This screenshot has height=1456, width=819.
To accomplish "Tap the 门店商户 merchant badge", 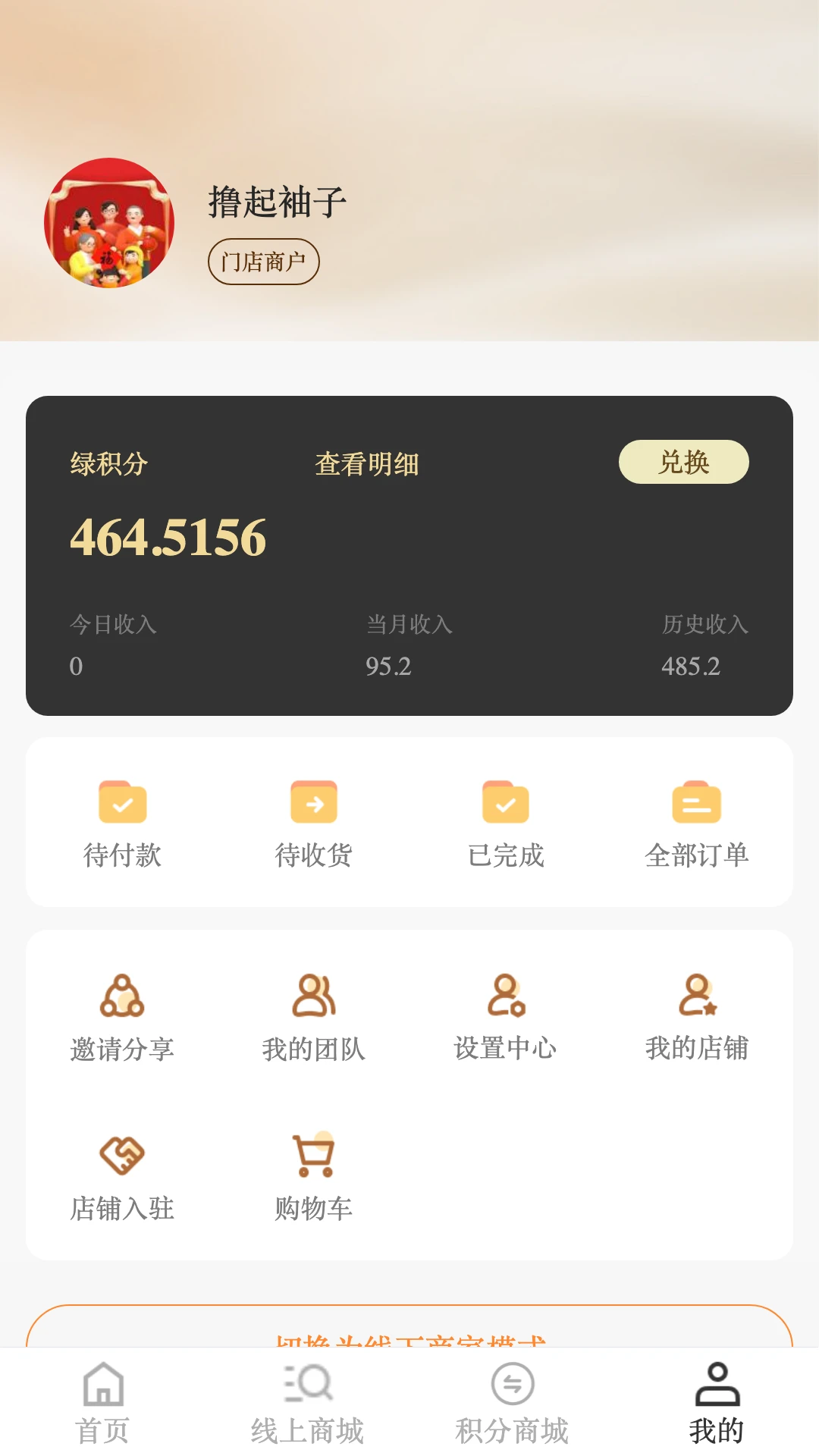I will (263, 260).
